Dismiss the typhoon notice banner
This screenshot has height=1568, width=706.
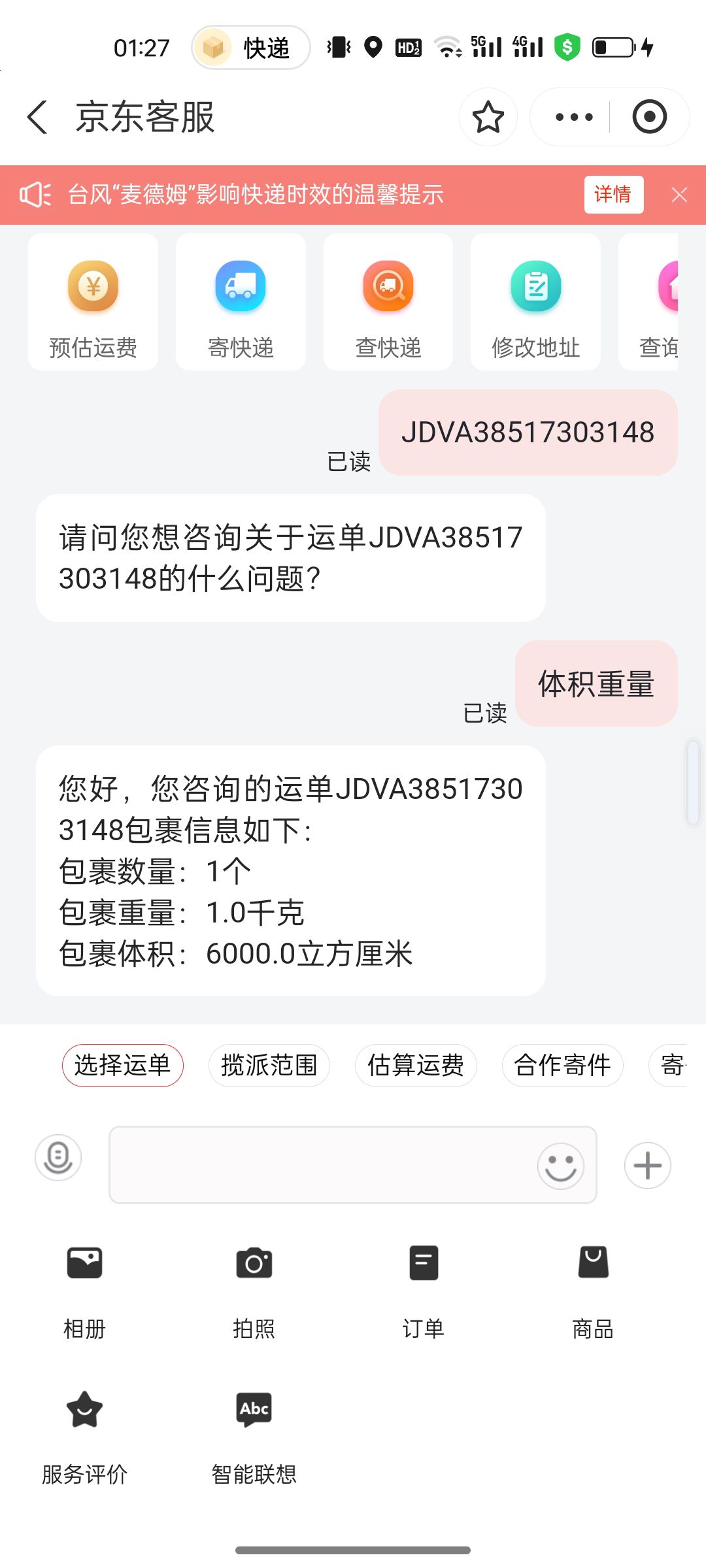click(679, 195)
